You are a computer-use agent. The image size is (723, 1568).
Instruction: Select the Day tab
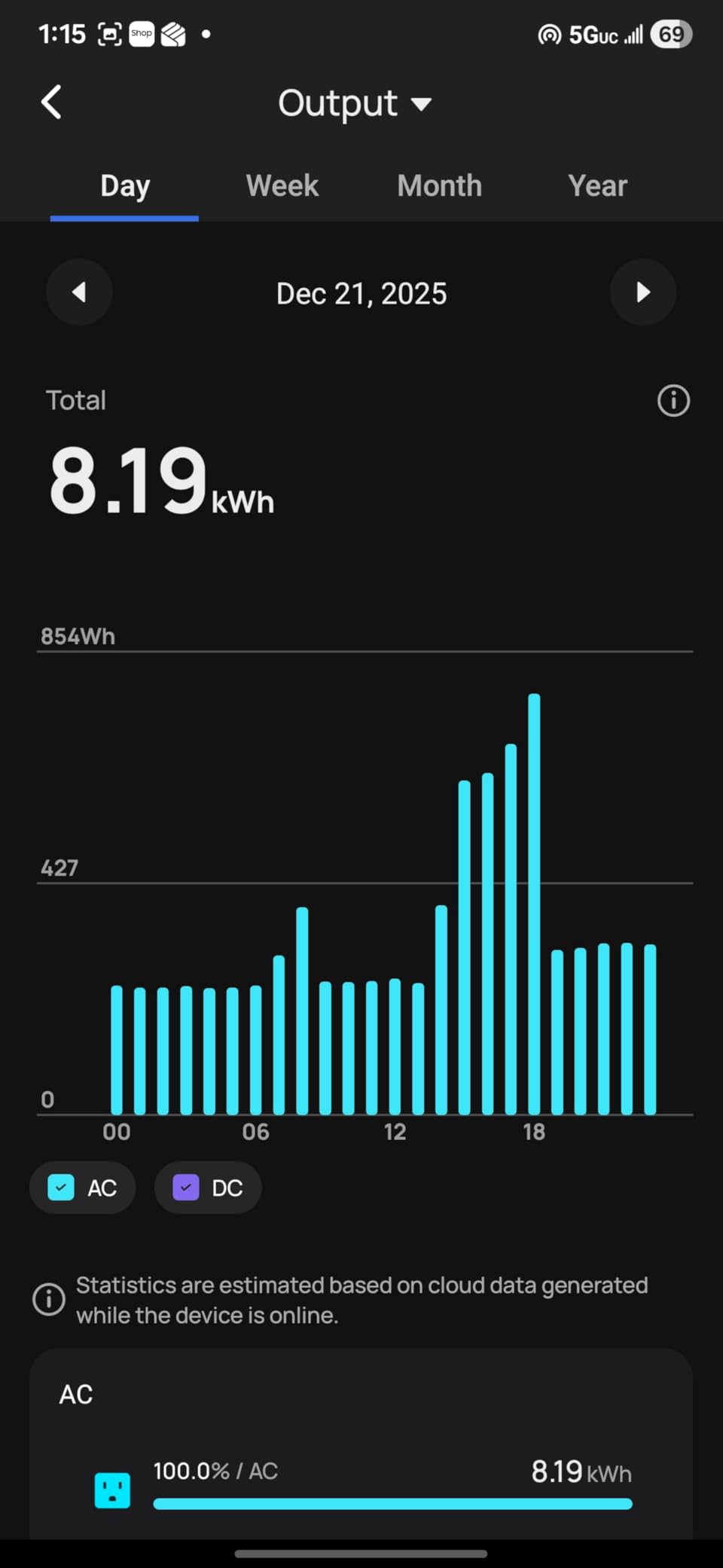[125, 186]
